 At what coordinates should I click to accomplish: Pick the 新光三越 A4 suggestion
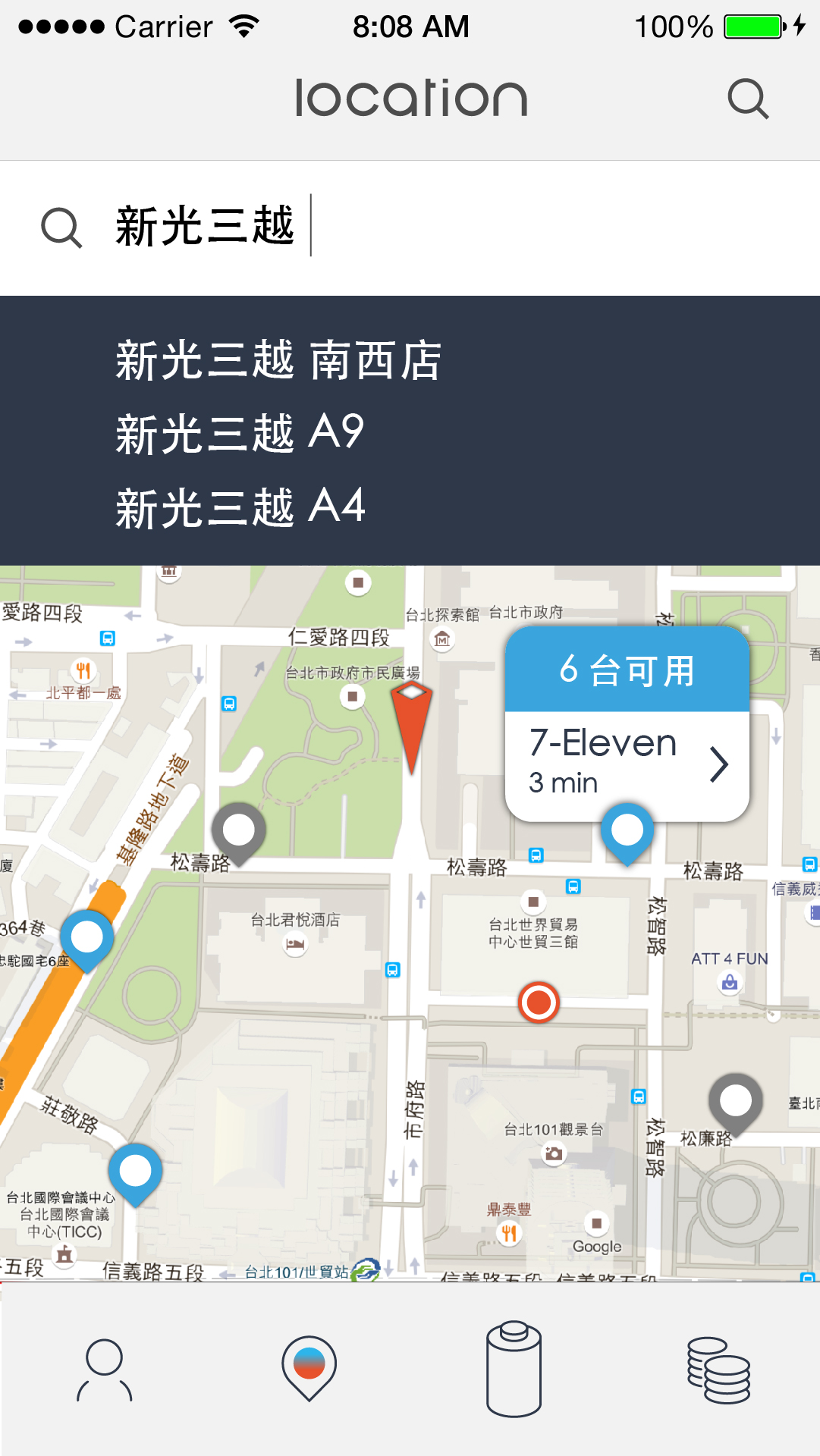coord(240,507)
